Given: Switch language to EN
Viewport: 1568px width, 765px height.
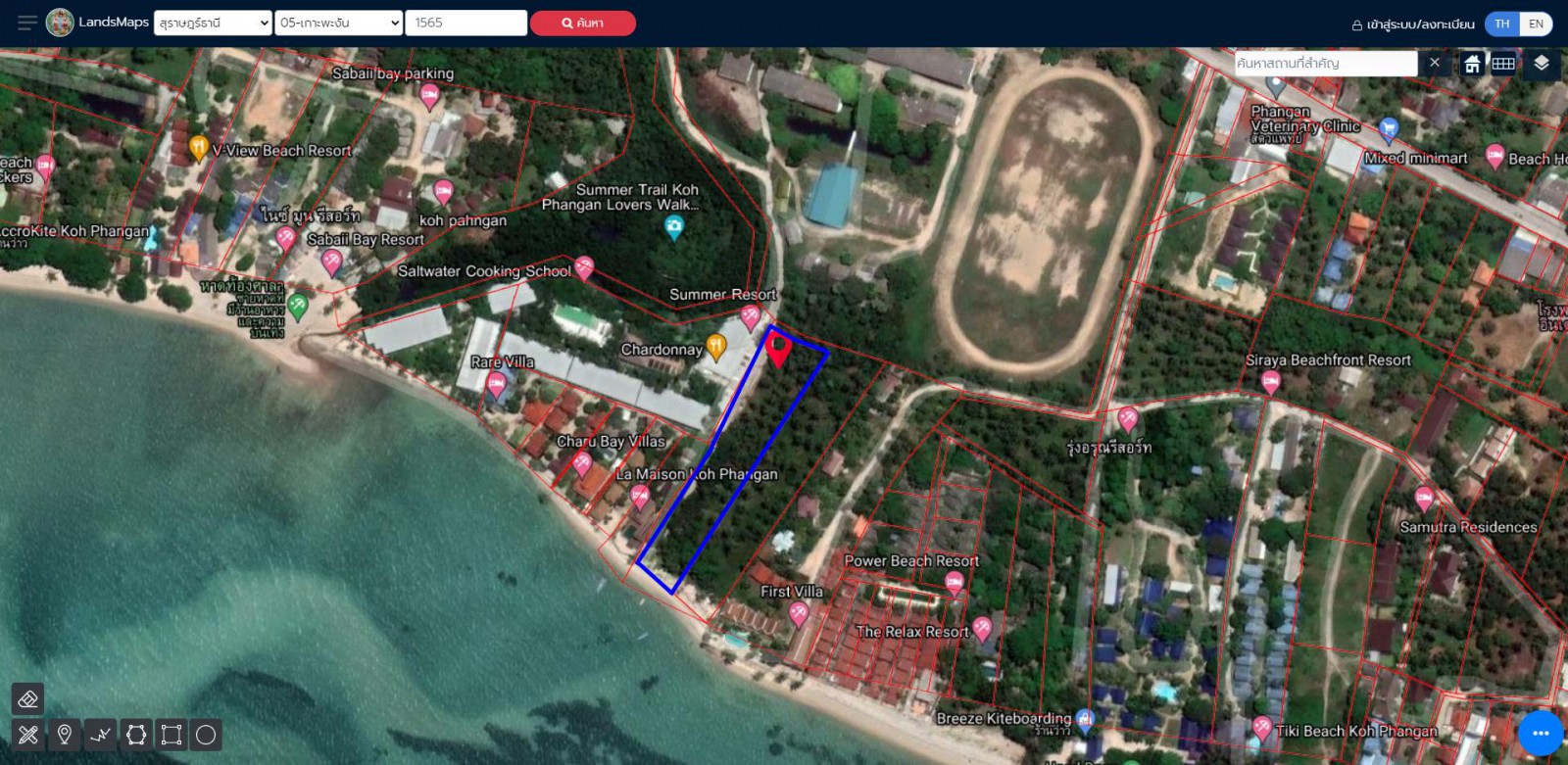Looking at the screenshot, I should (1536, 24).
